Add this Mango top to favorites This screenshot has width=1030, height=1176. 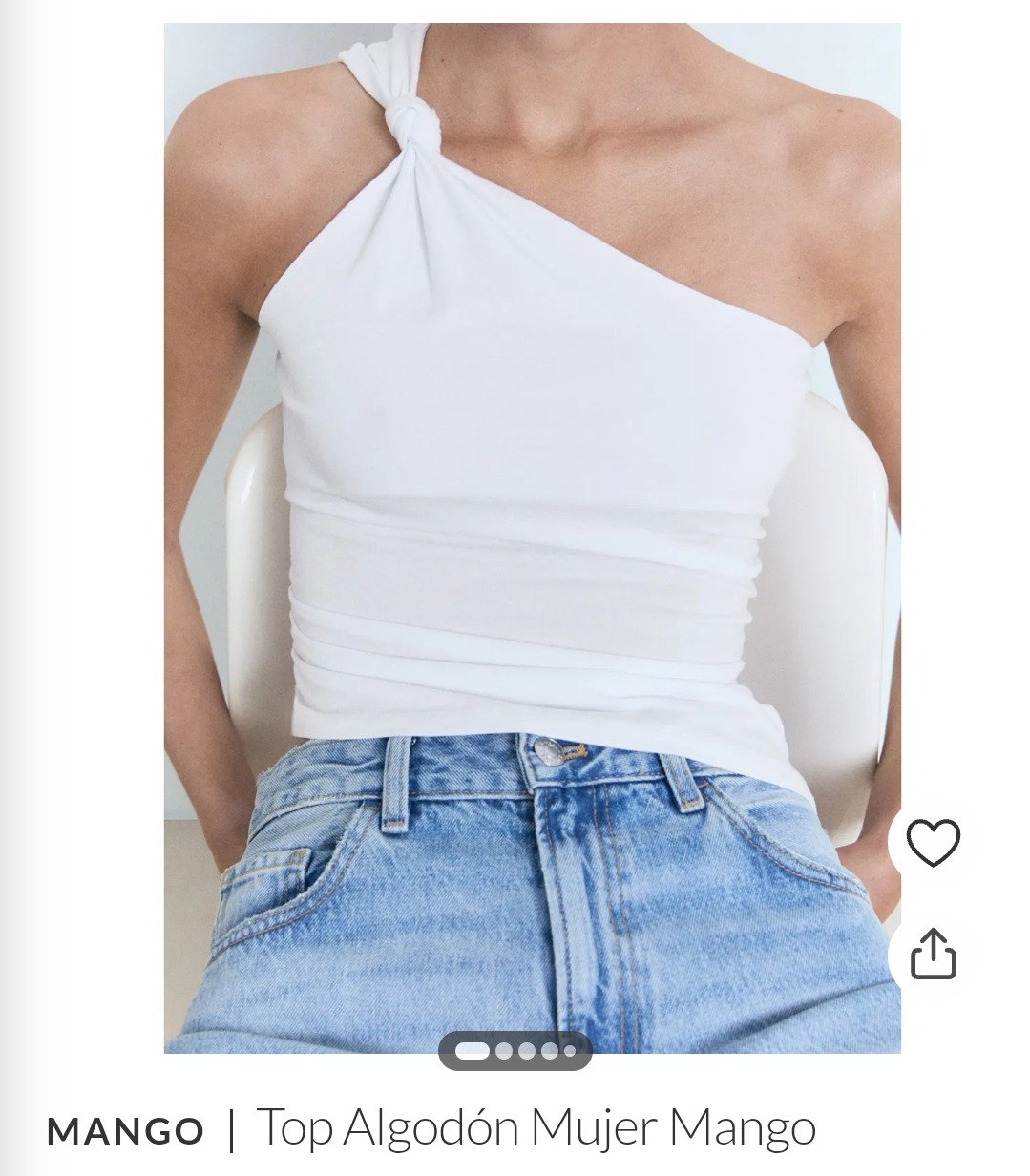(x=932, y=842)
